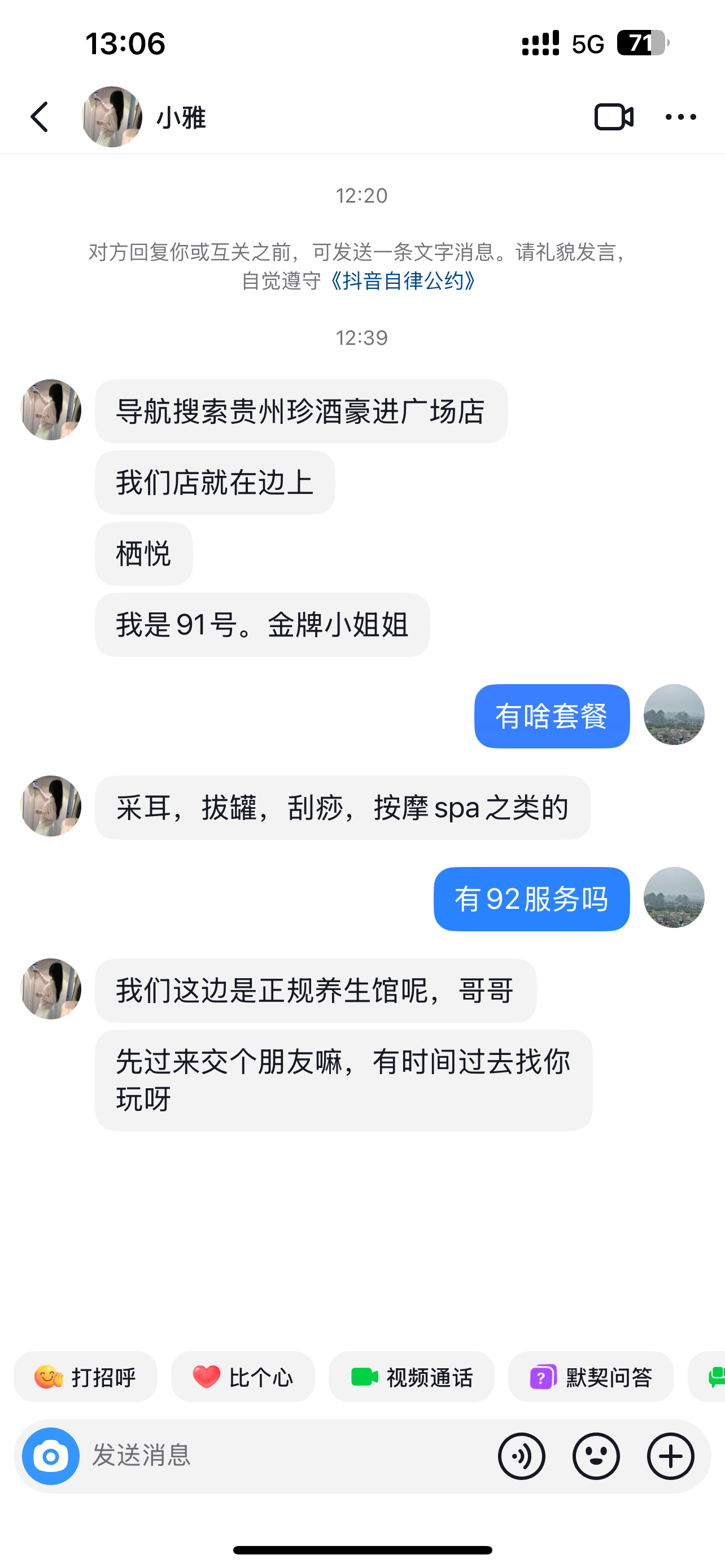Send a 打招呼 quick greeting
This screenshot has height=1568, width=725.
pos(85,1377)
